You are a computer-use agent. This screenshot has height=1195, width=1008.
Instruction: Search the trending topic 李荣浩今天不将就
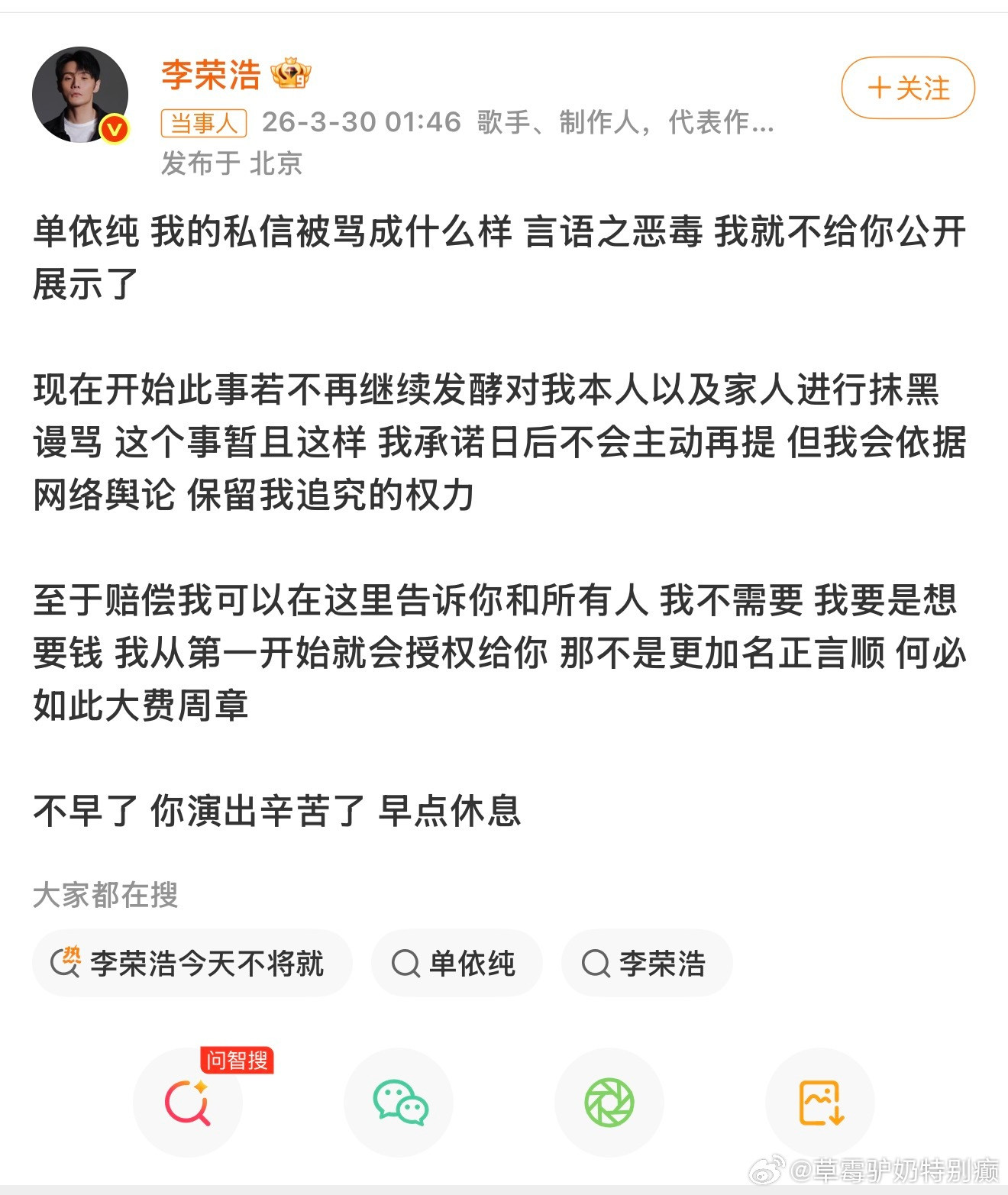[x=191, y=963]
